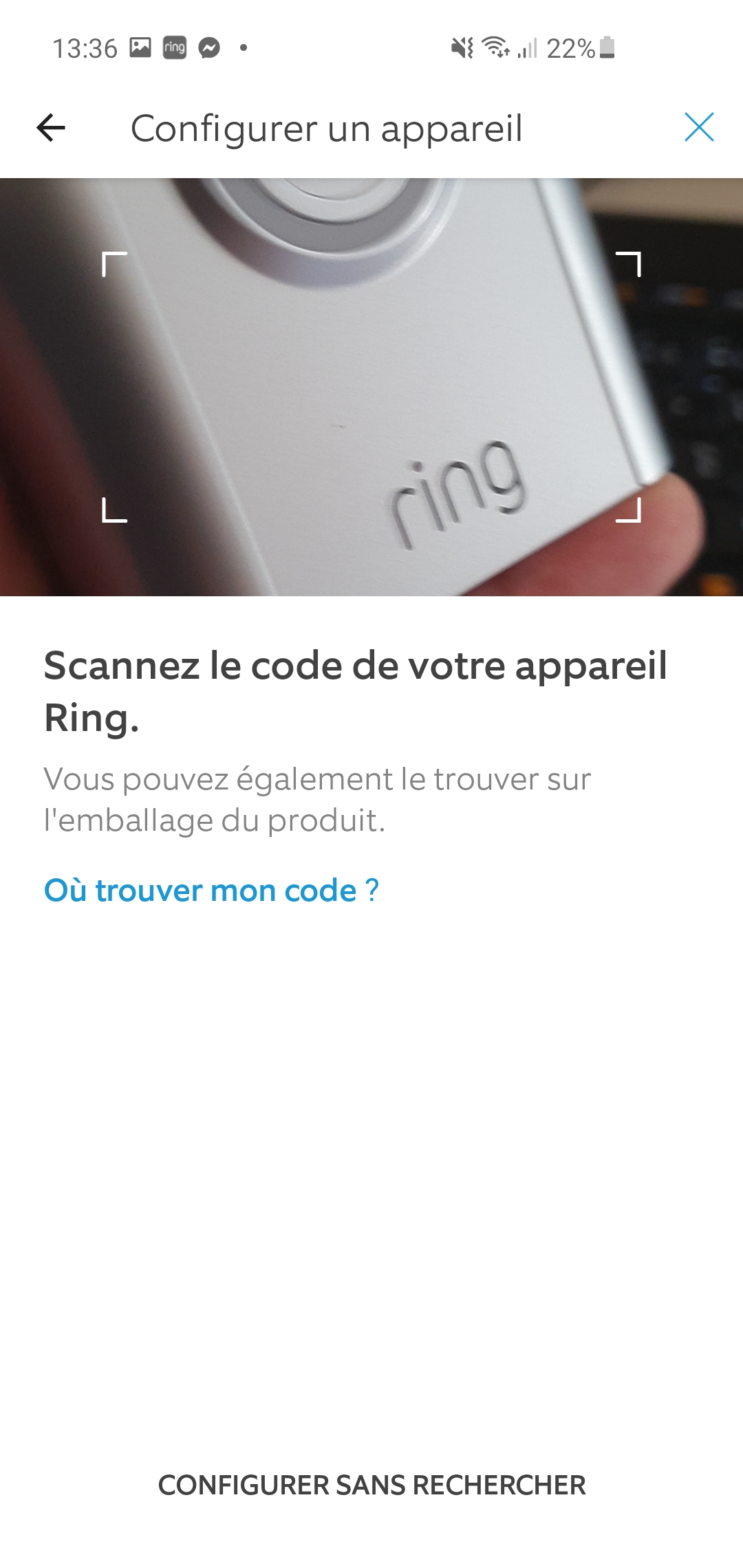Tap 'Configurer sans rechercher'
This screenshot has width=743, height=1568.
(371, 1485)
